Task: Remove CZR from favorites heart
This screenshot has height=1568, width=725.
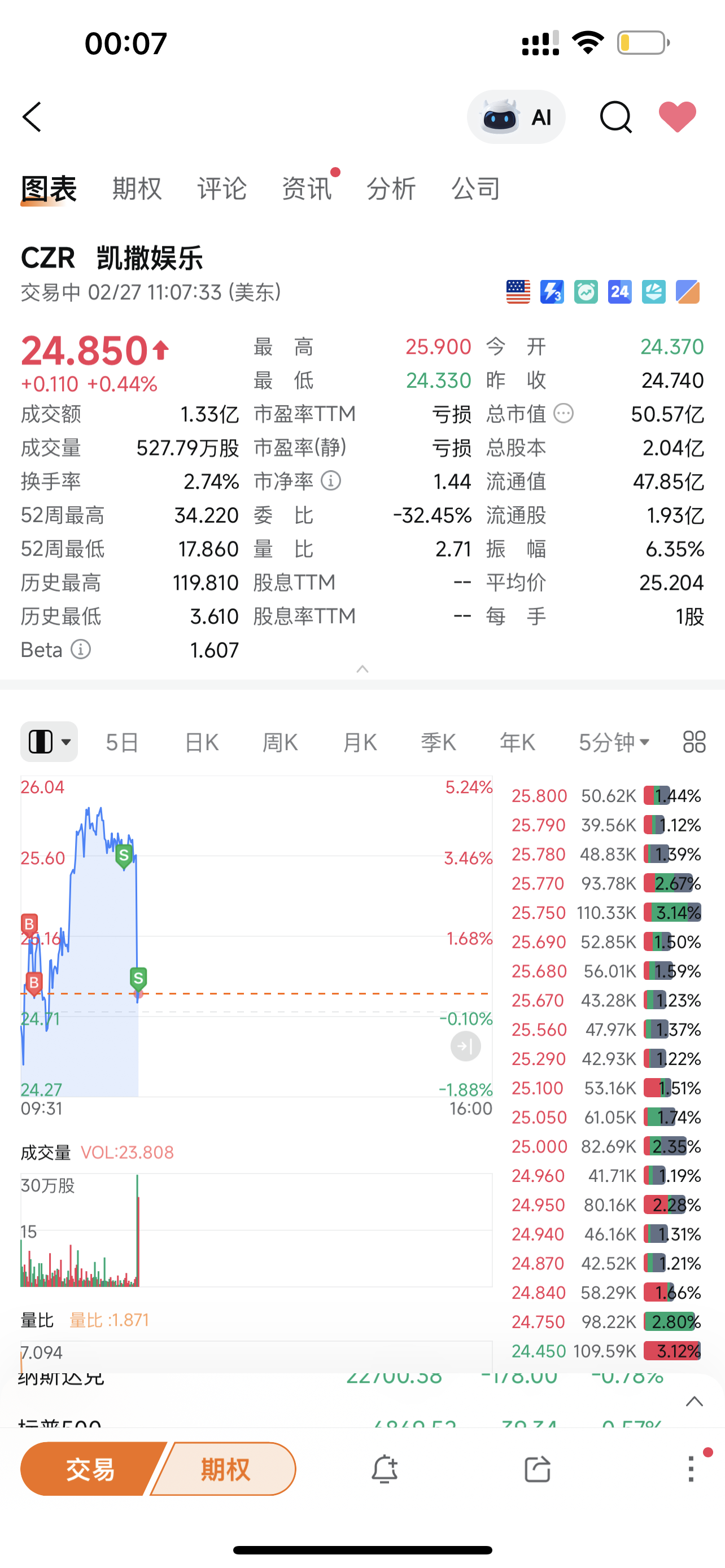Action: click(x=677, y=117)
